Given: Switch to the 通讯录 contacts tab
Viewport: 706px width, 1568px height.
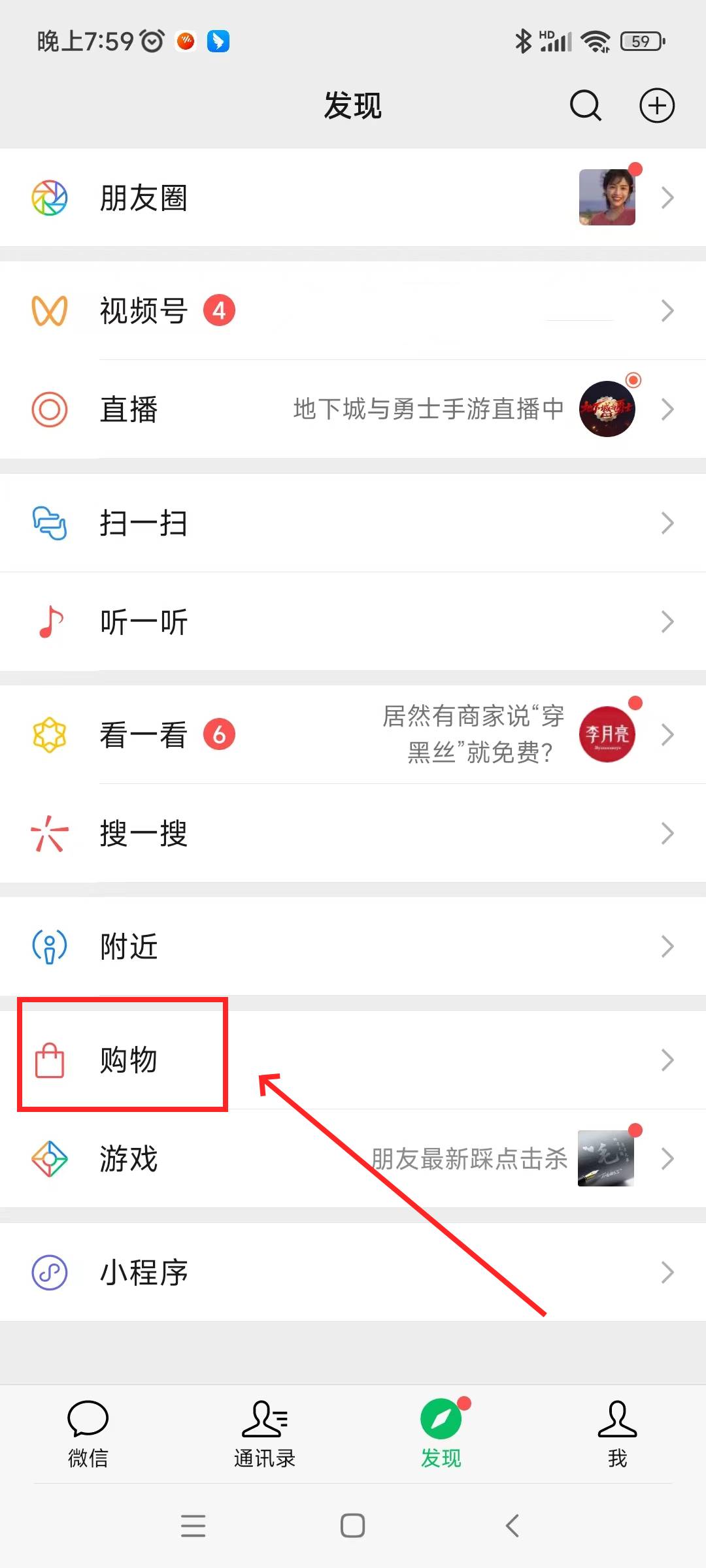Looking at the screenshot, I should pyautogui.click(x=265, y=1433).
